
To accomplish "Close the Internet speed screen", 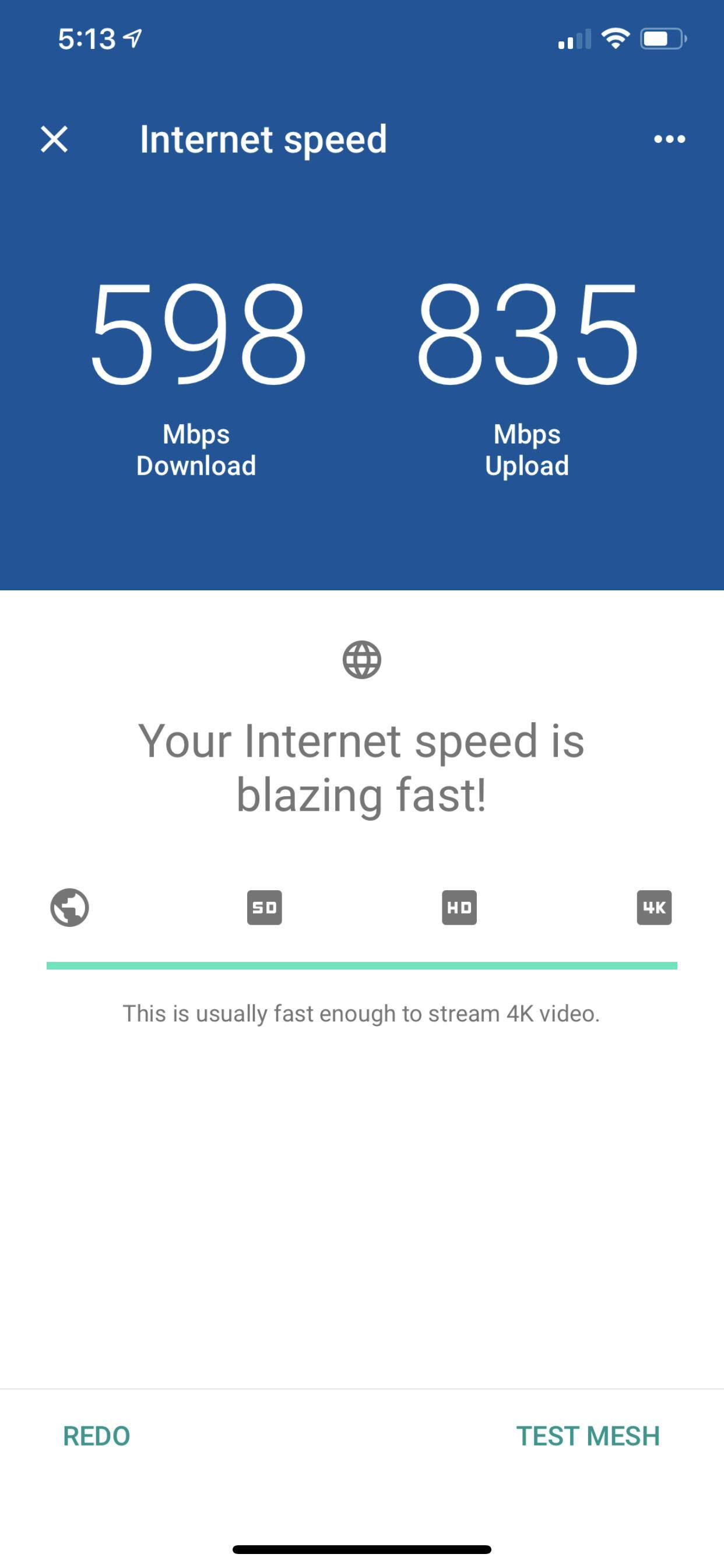I will (x=54, y=139).
